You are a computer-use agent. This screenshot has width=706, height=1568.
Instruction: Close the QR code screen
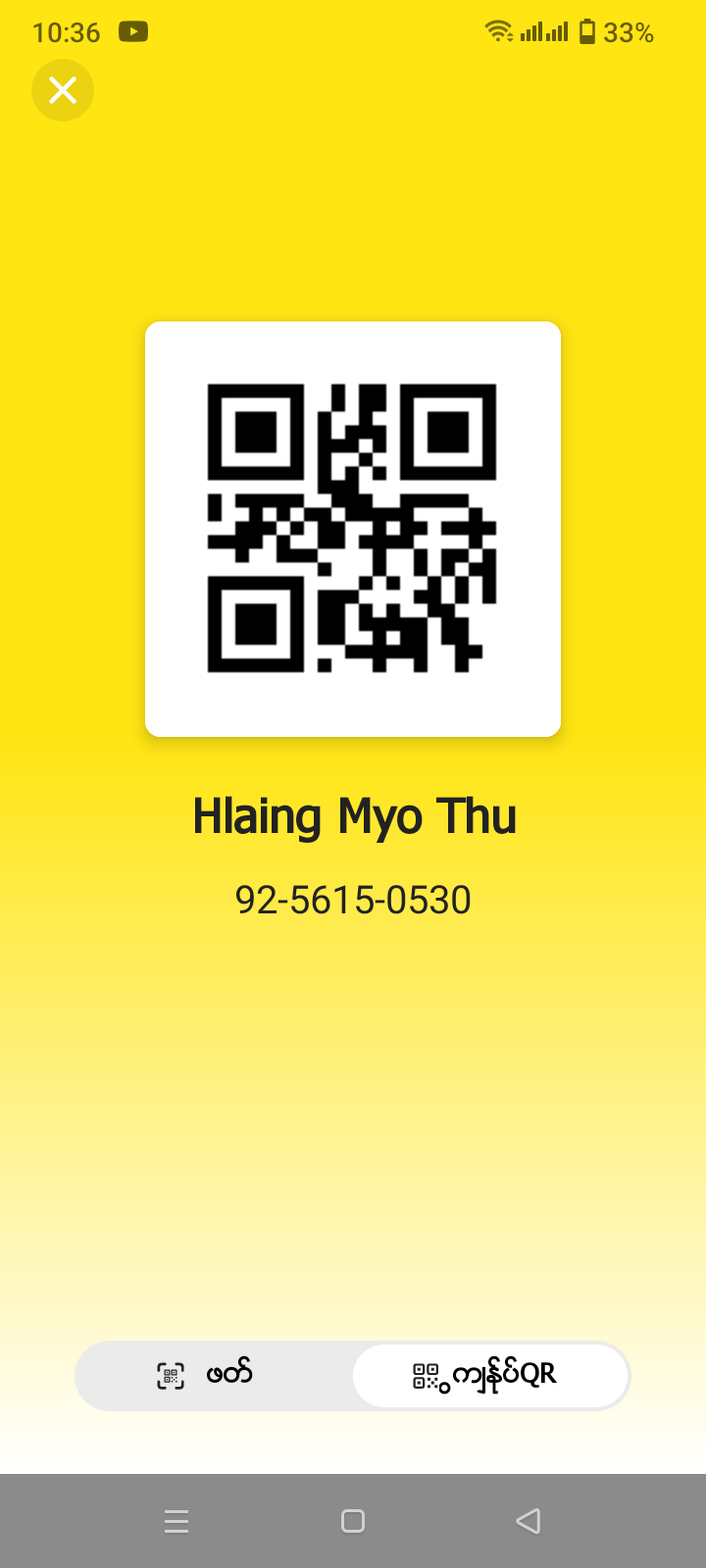click(x=63, y=90)
